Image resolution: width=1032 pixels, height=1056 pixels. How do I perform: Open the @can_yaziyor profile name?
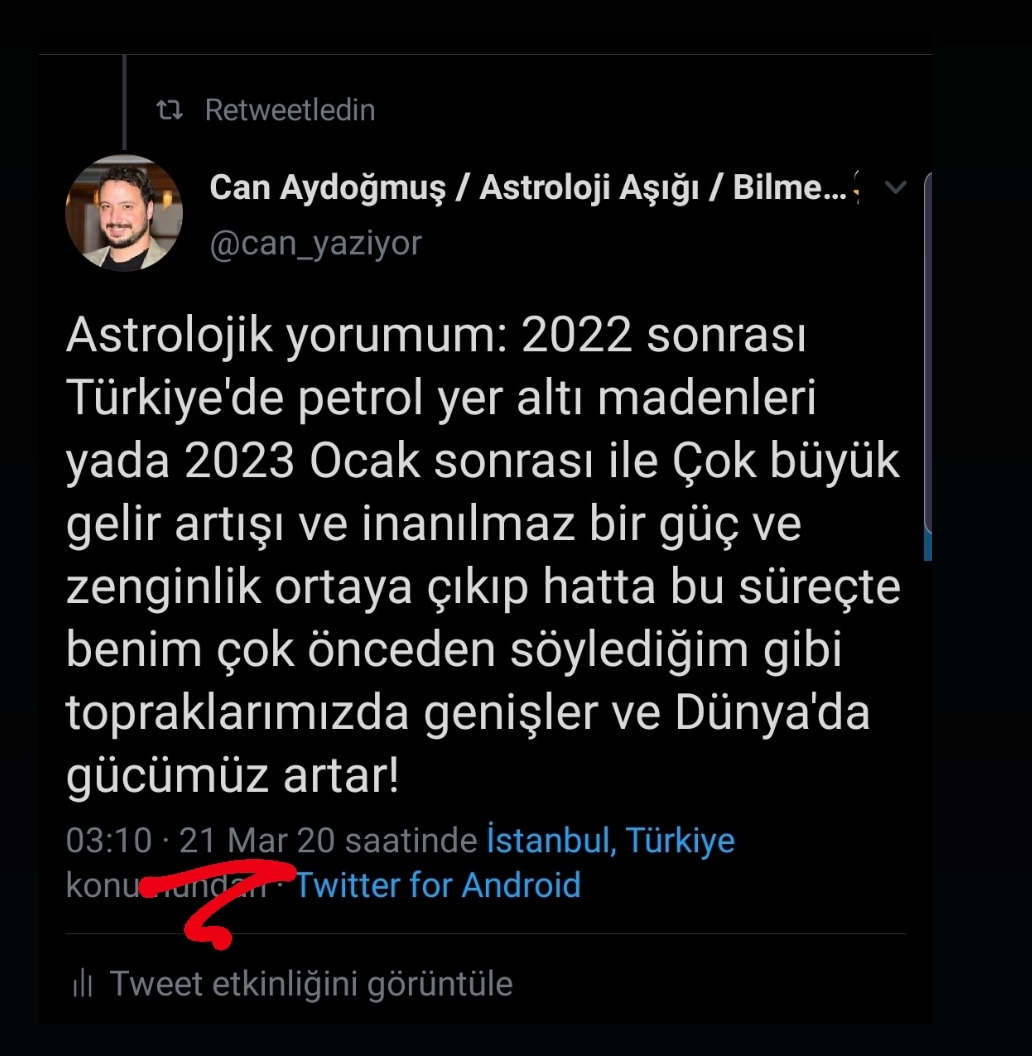[316, 243]
